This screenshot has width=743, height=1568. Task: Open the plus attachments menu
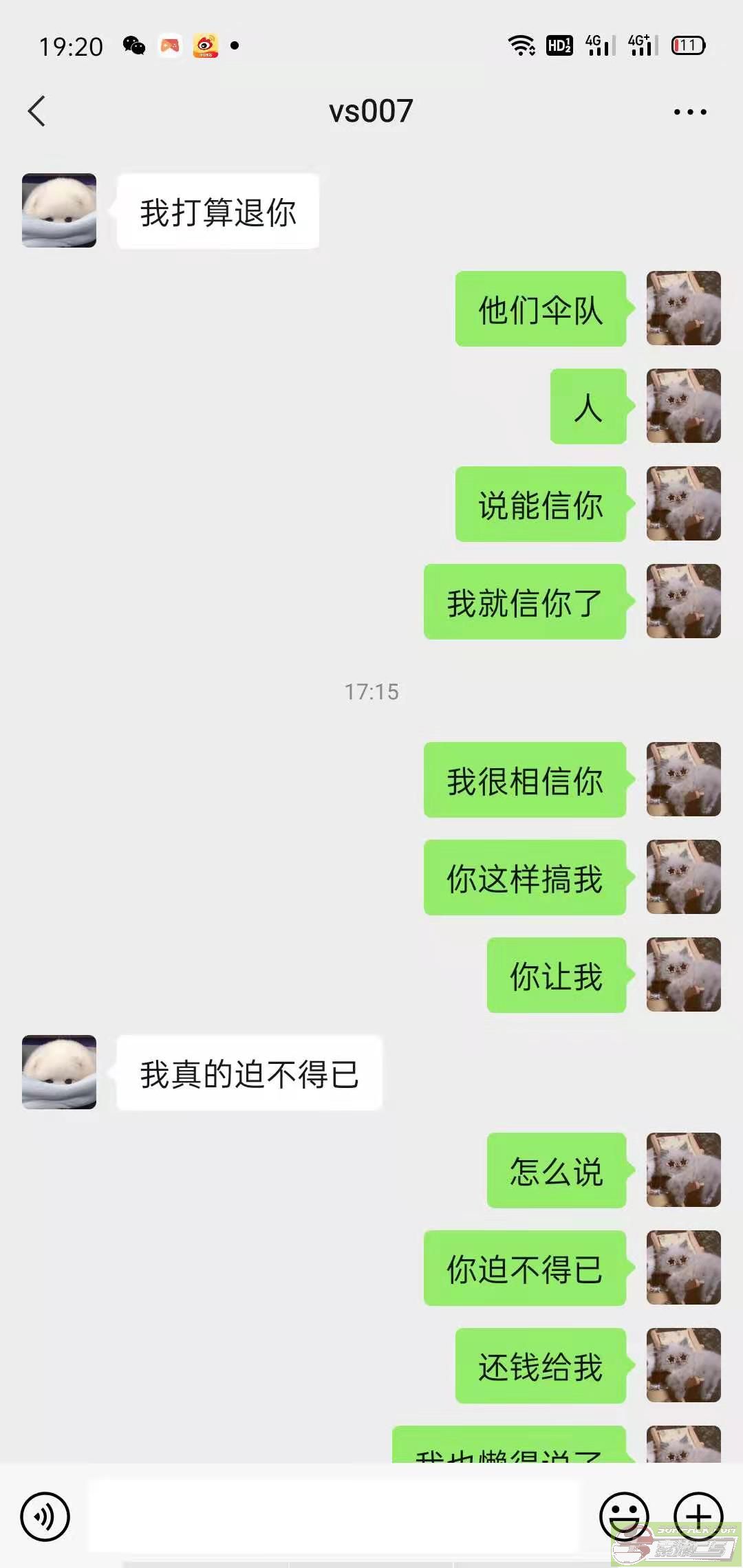(x=698, y=1515)
